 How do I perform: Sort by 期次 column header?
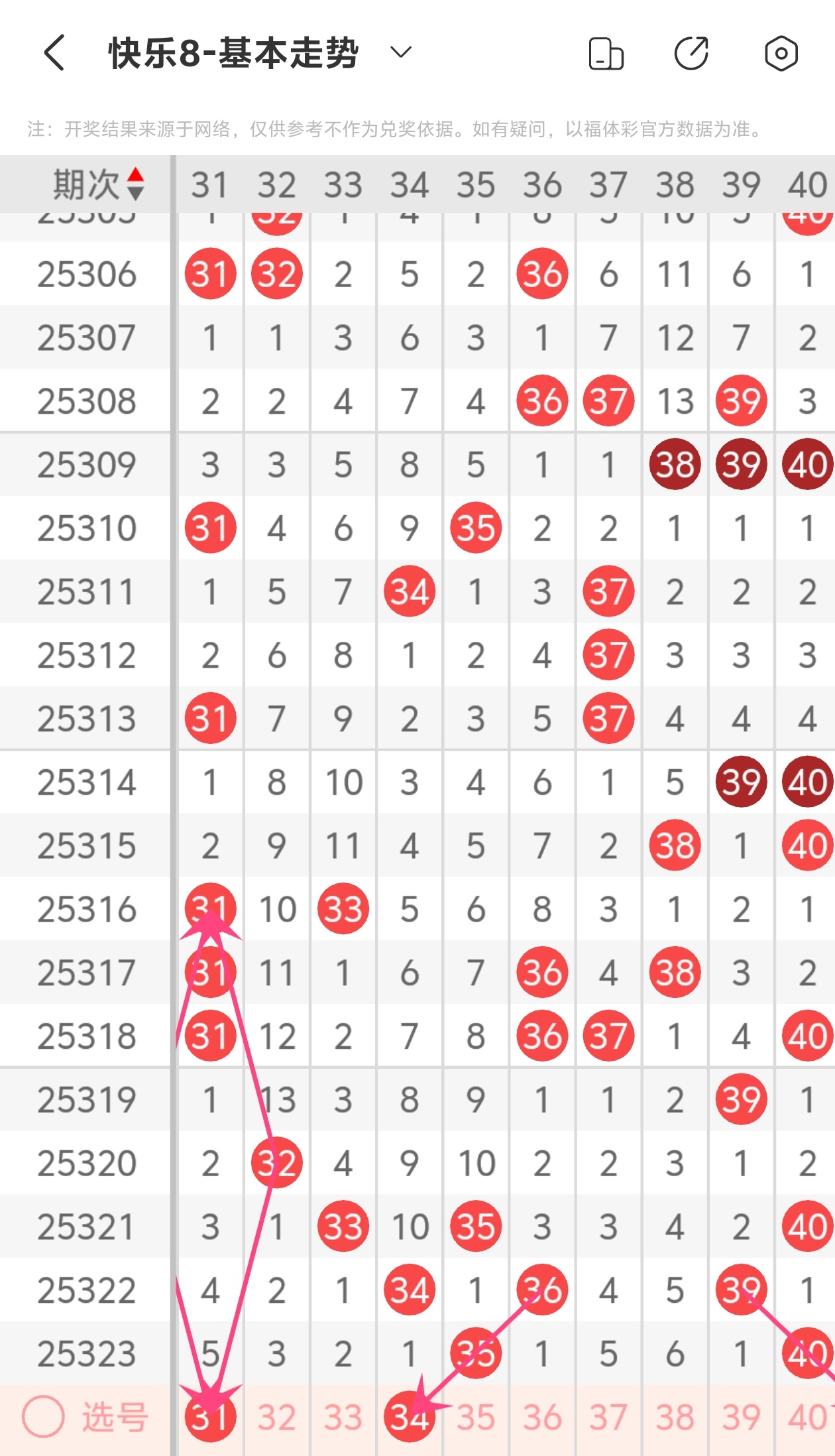[x=99, y=184]
